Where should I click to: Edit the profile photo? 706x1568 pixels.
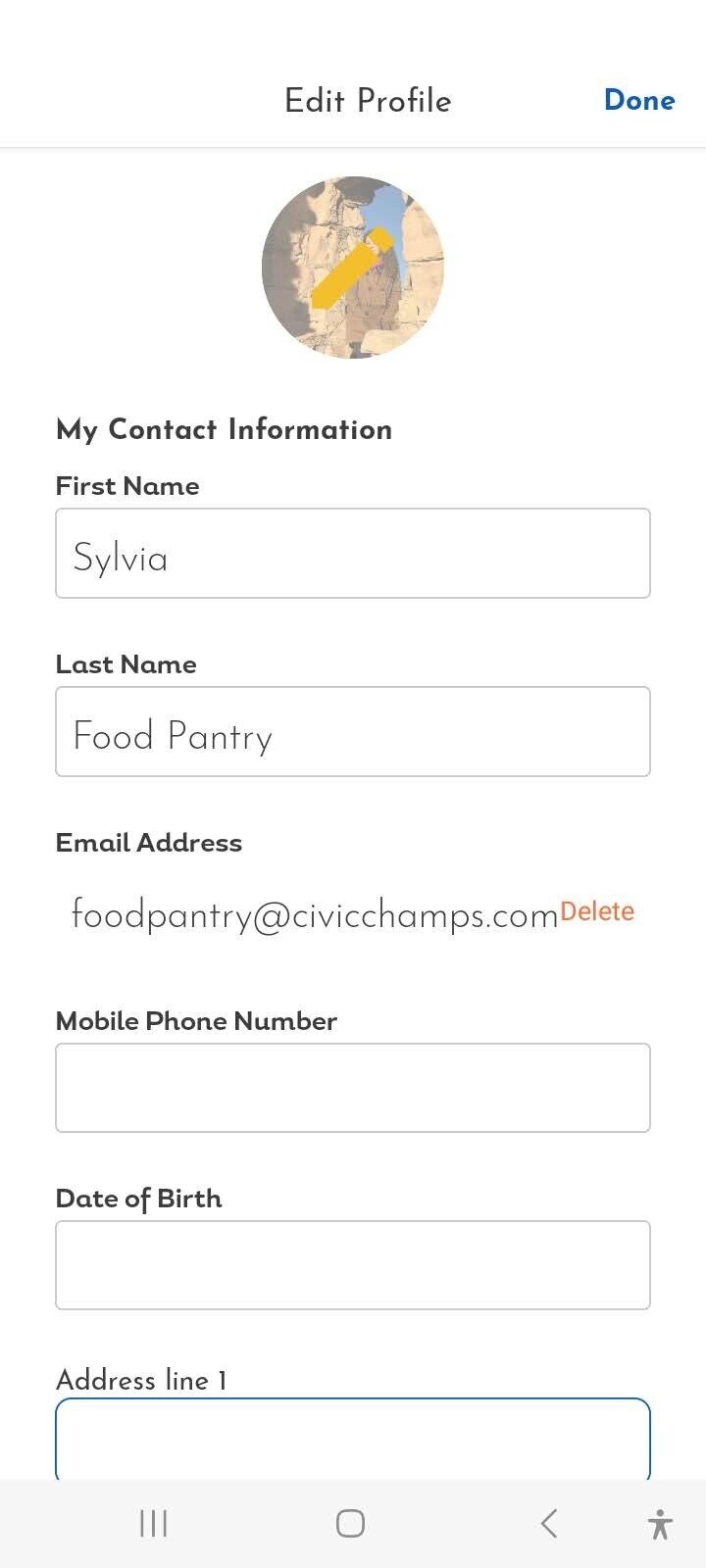click(x=353, y=268)
